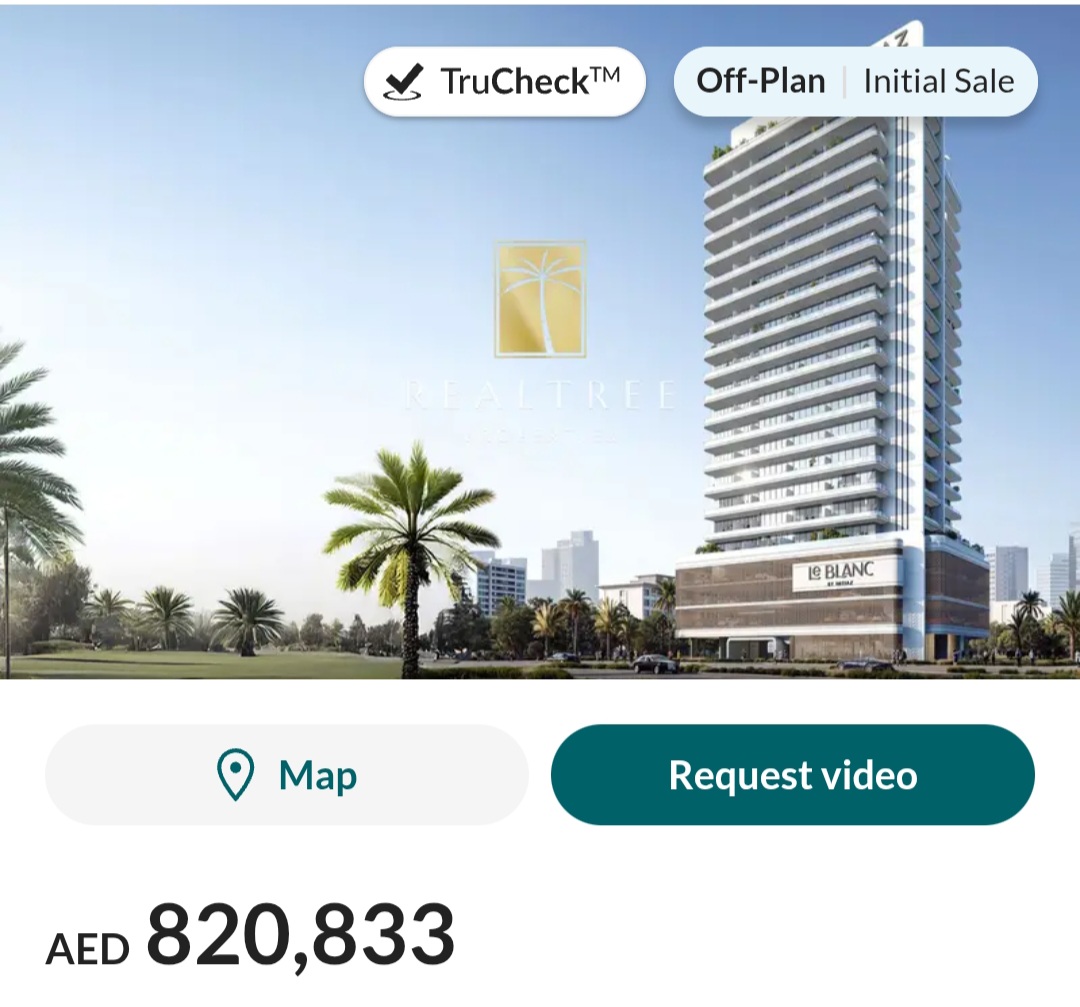Open the Le Blanc tower listing photo
The height and width of the screenshot is (1007, 1080).
coord(540,400)
